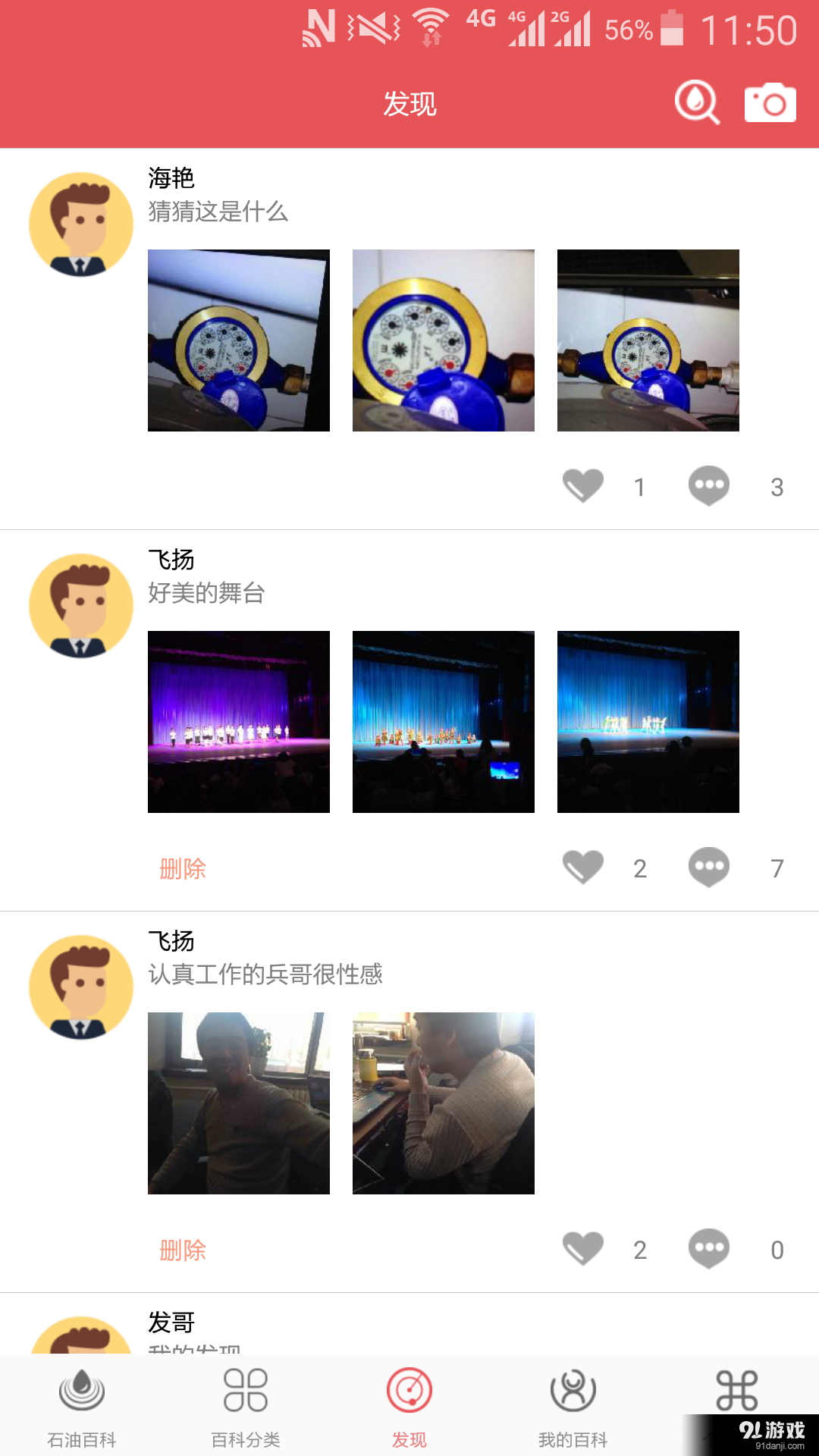Open comments on 好美的舞台 post
This screenshot has height=1456, width=819.
click(x=708, y=867)
